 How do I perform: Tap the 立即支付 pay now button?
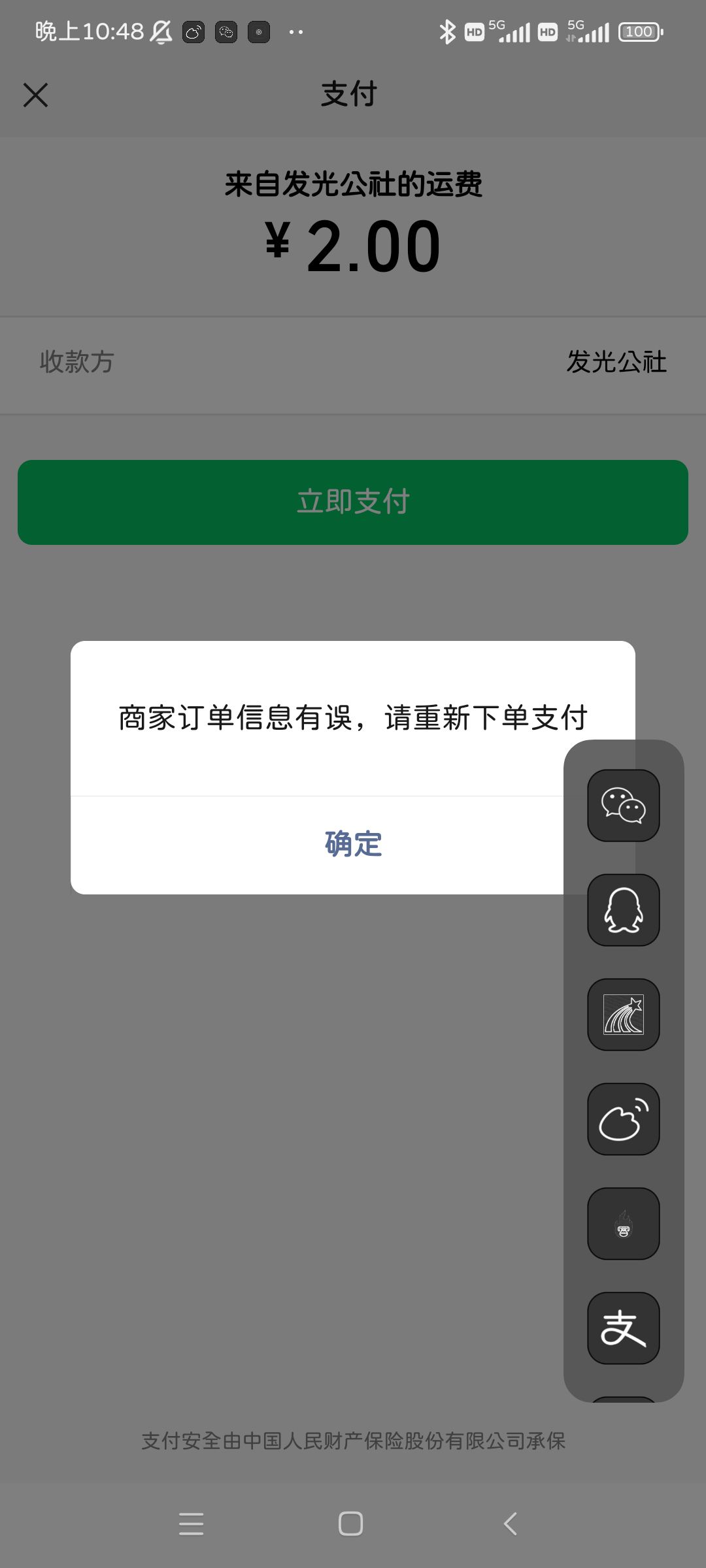pyautogui.click(x=353, y=502)
